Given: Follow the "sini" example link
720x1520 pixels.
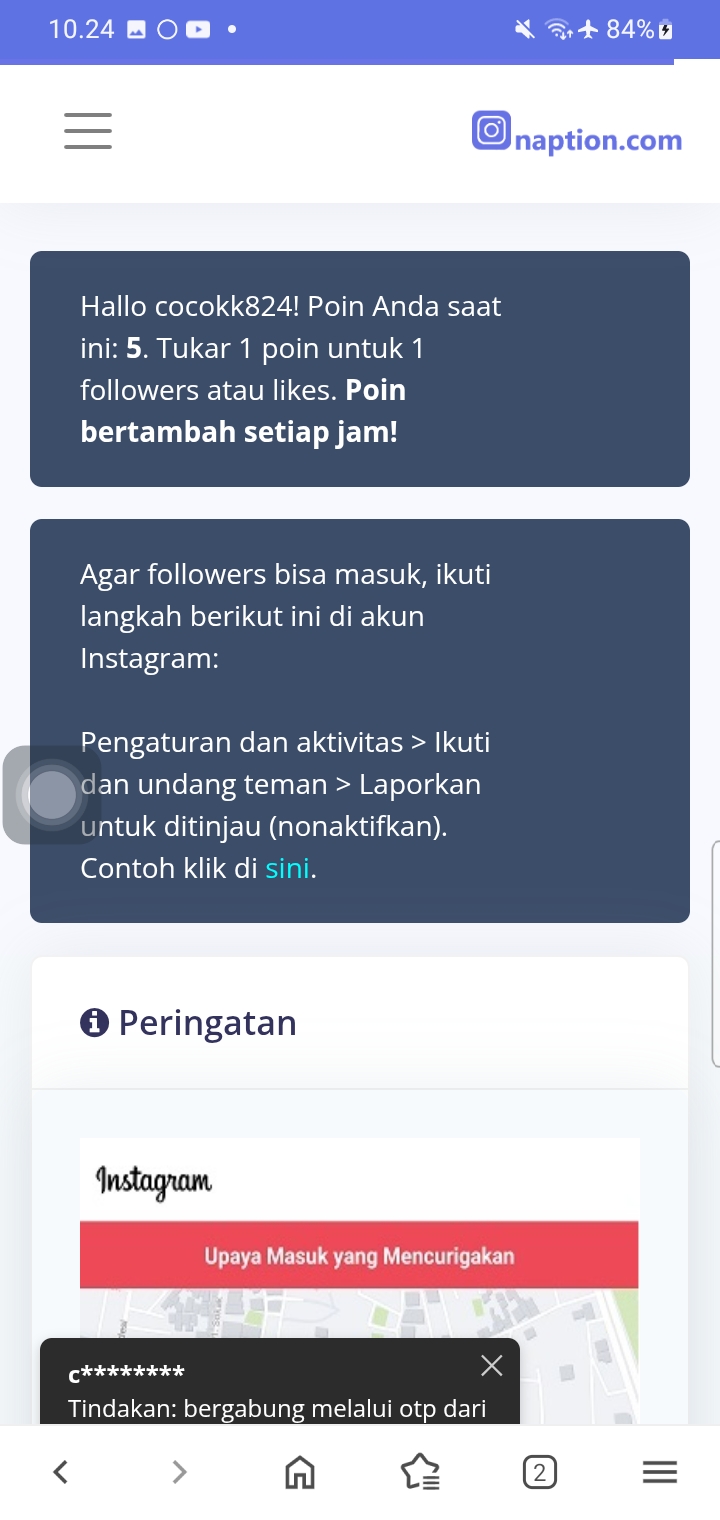Looking at the screenshot, I should coord(287,868).
